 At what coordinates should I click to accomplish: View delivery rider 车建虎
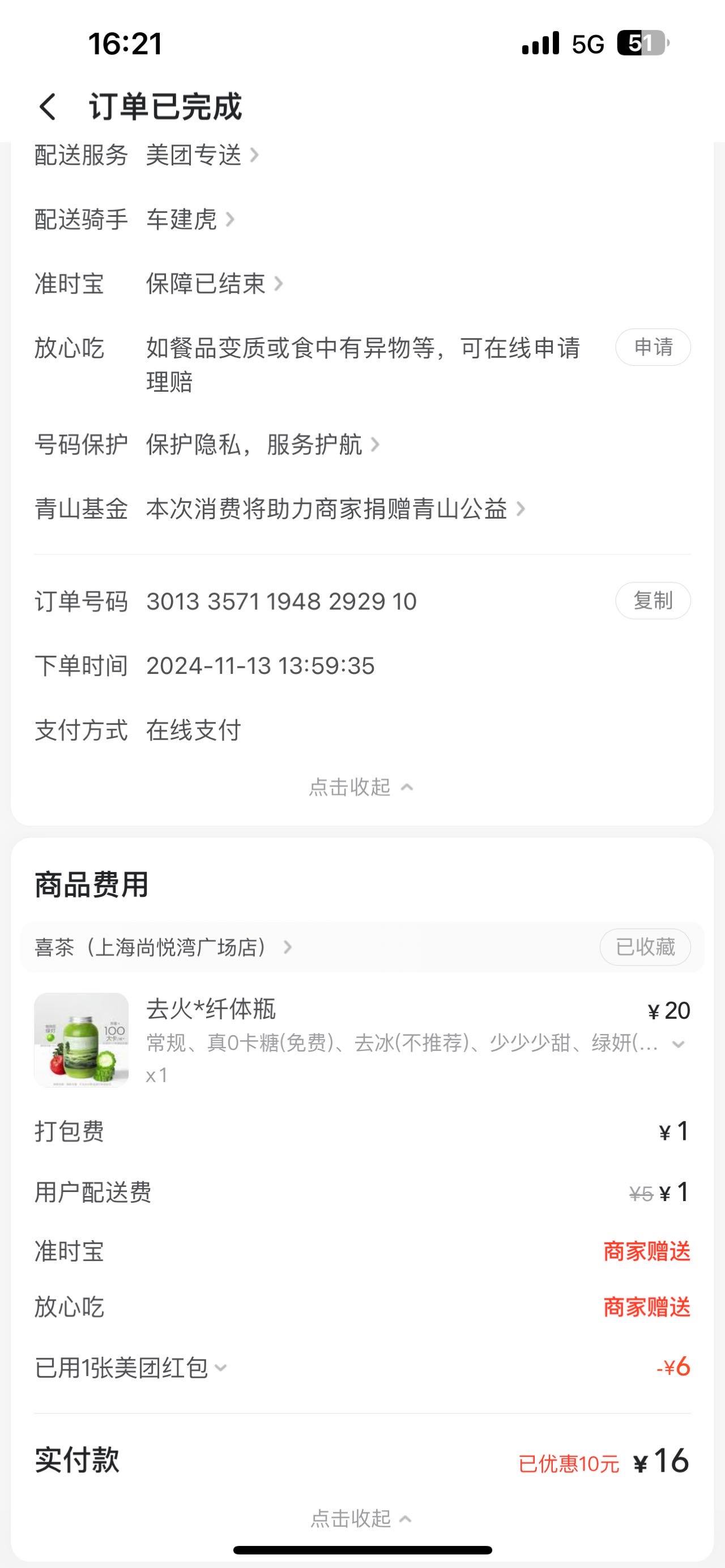point(190,219)
